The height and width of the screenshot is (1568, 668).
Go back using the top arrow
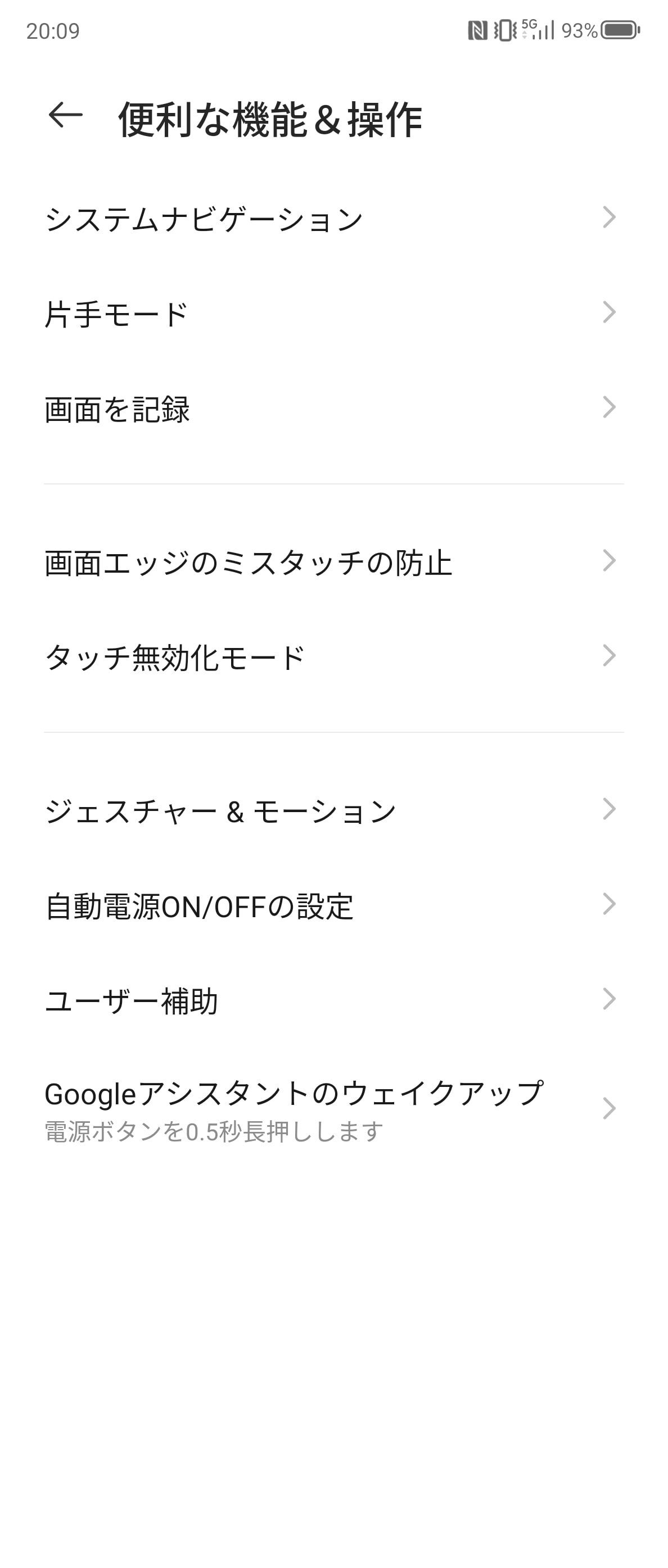tap(65, 115)
